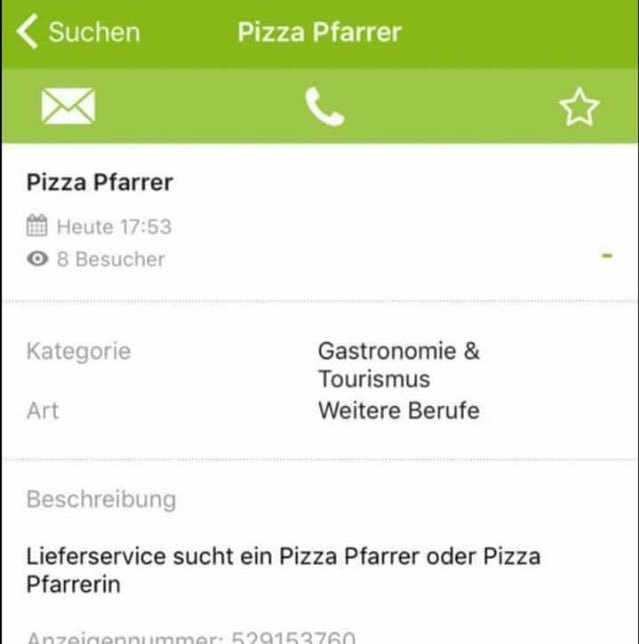The image size is (639, 644).
Task: Send a message via the envelope icon
Action: 68,107
